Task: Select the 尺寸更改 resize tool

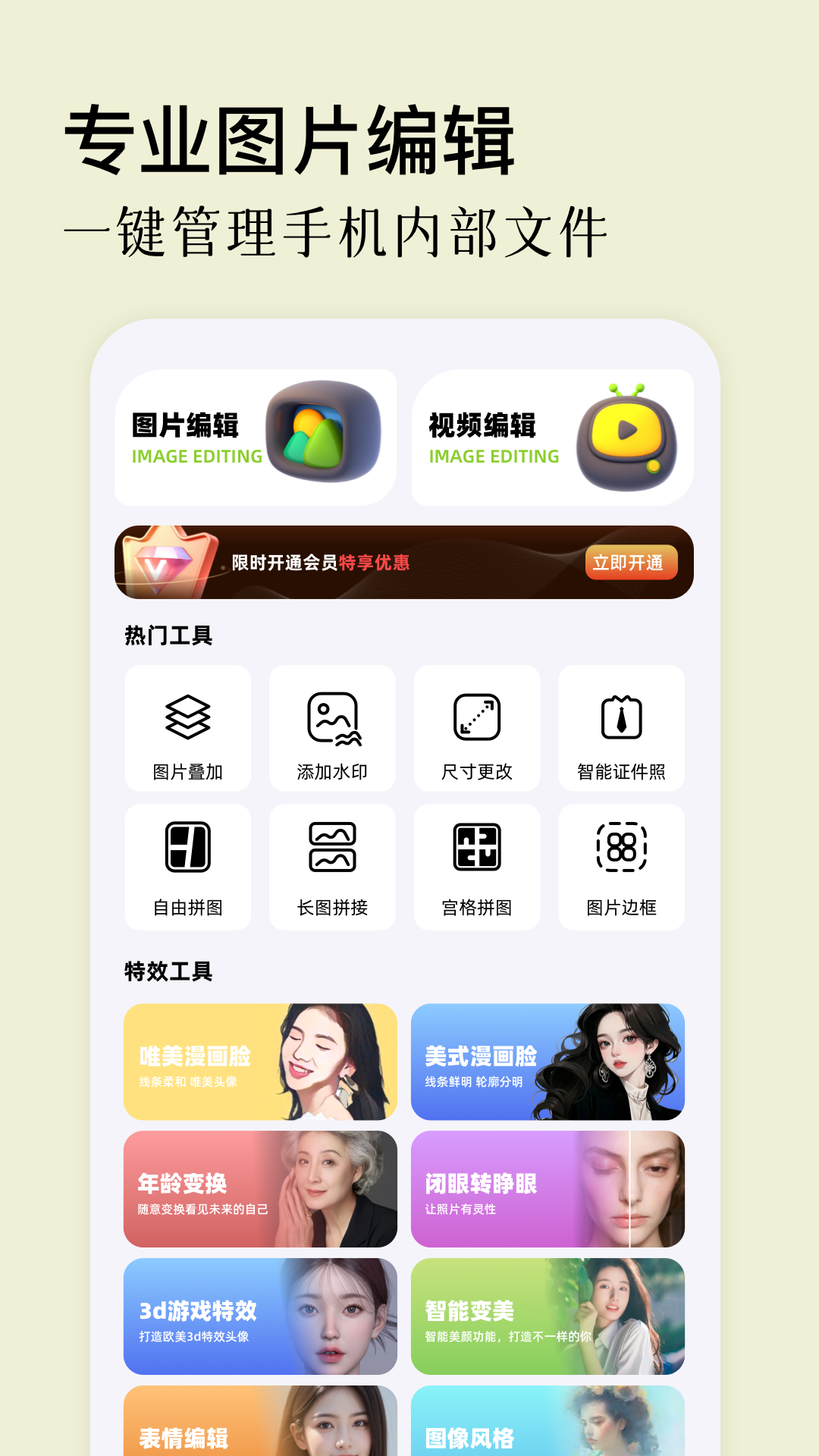Action: [475, 730]
